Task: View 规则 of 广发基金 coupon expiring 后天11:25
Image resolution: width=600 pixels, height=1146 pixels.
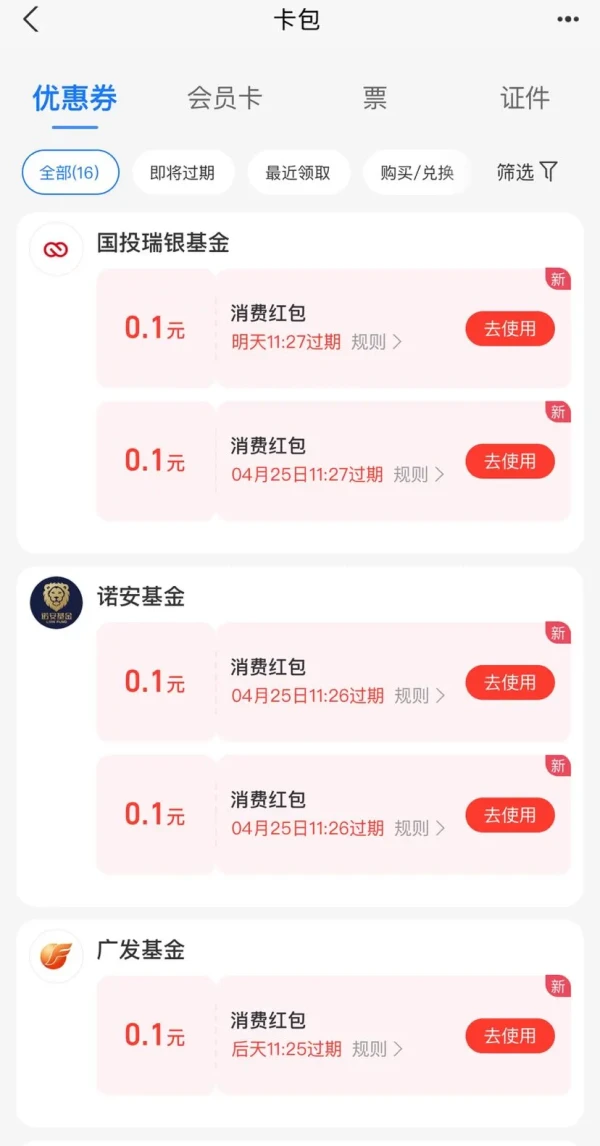Action: tap(377, 1050)
